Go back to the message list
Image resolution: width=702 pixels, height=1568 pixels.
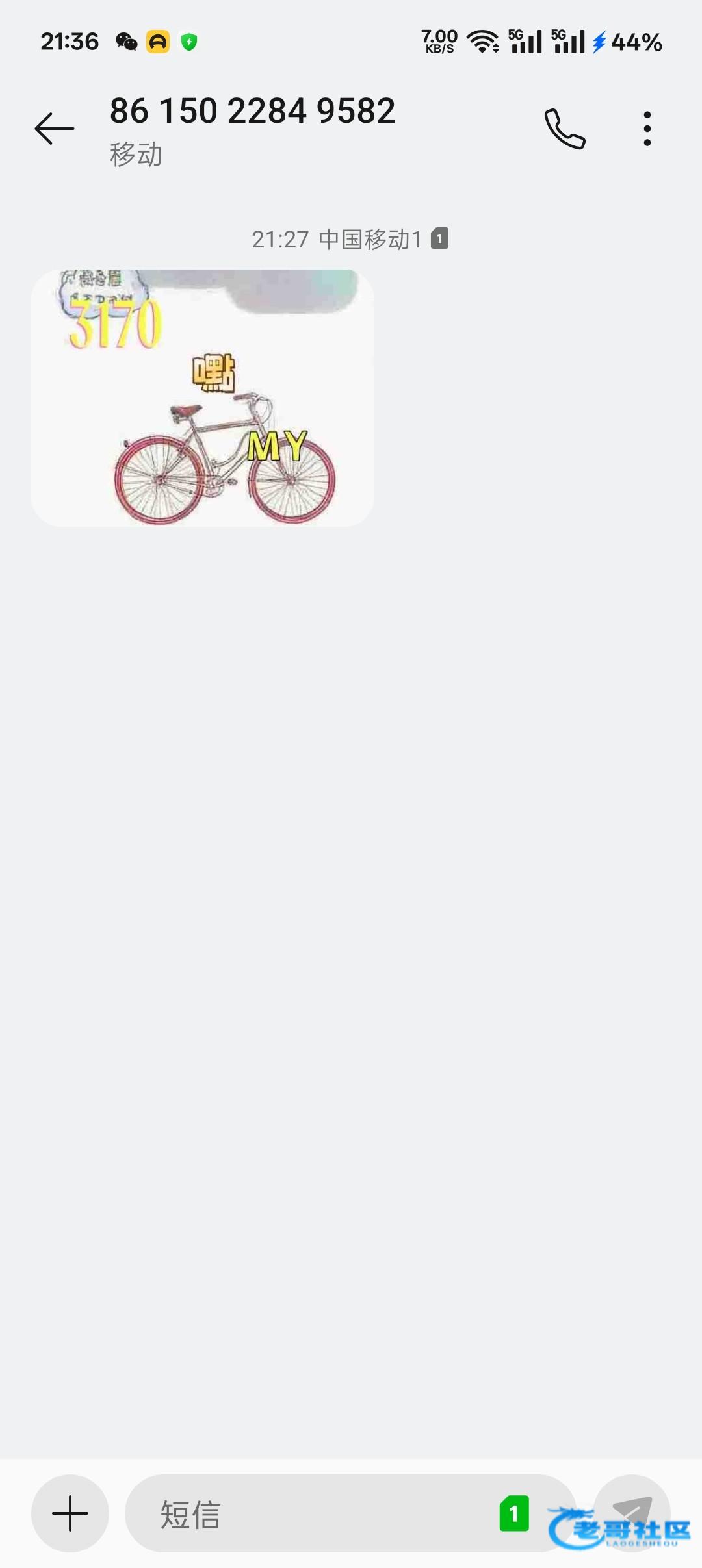point(55,128)
